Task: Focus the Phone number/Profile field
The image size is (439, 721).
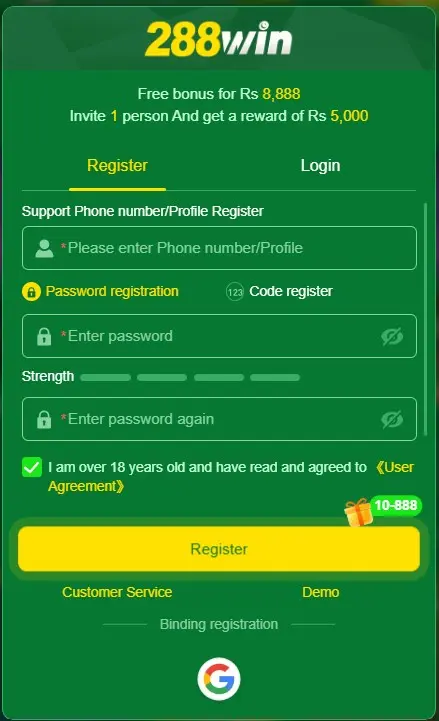Action: click(219, 248)
